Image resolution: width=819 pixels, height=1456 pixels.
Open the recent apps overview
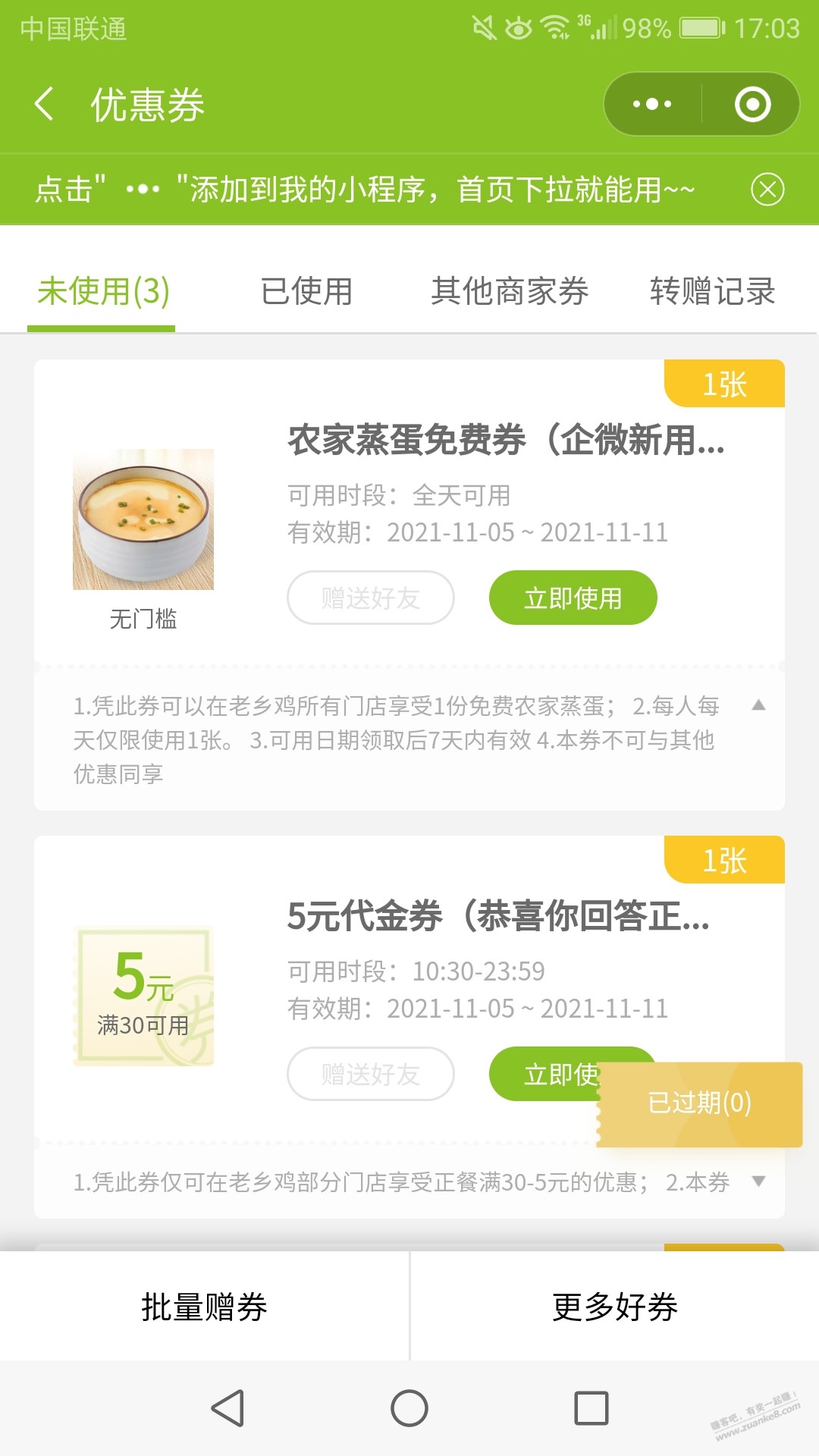[x=591, y=1408]
